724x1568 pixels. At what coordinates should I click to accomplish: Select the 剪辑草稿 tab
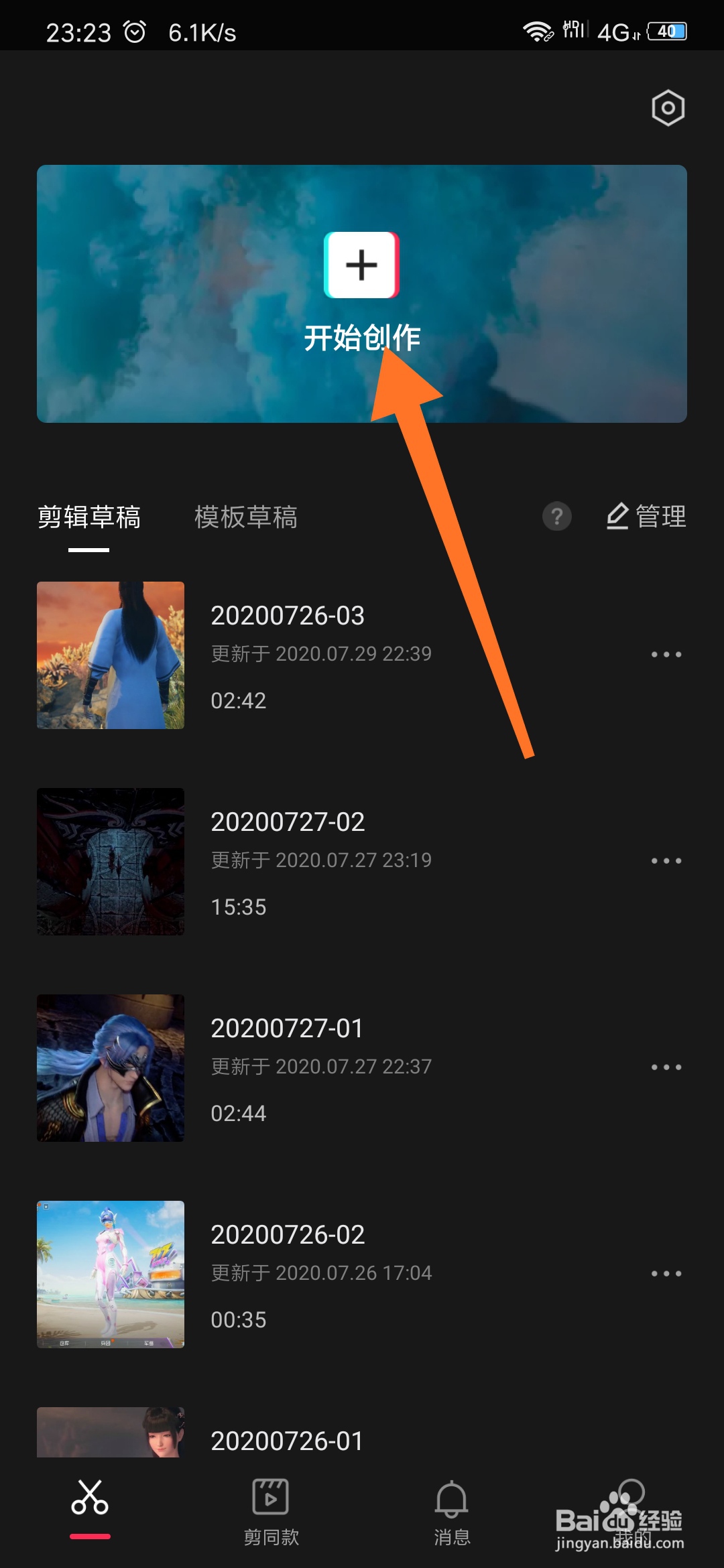point(89,518)
